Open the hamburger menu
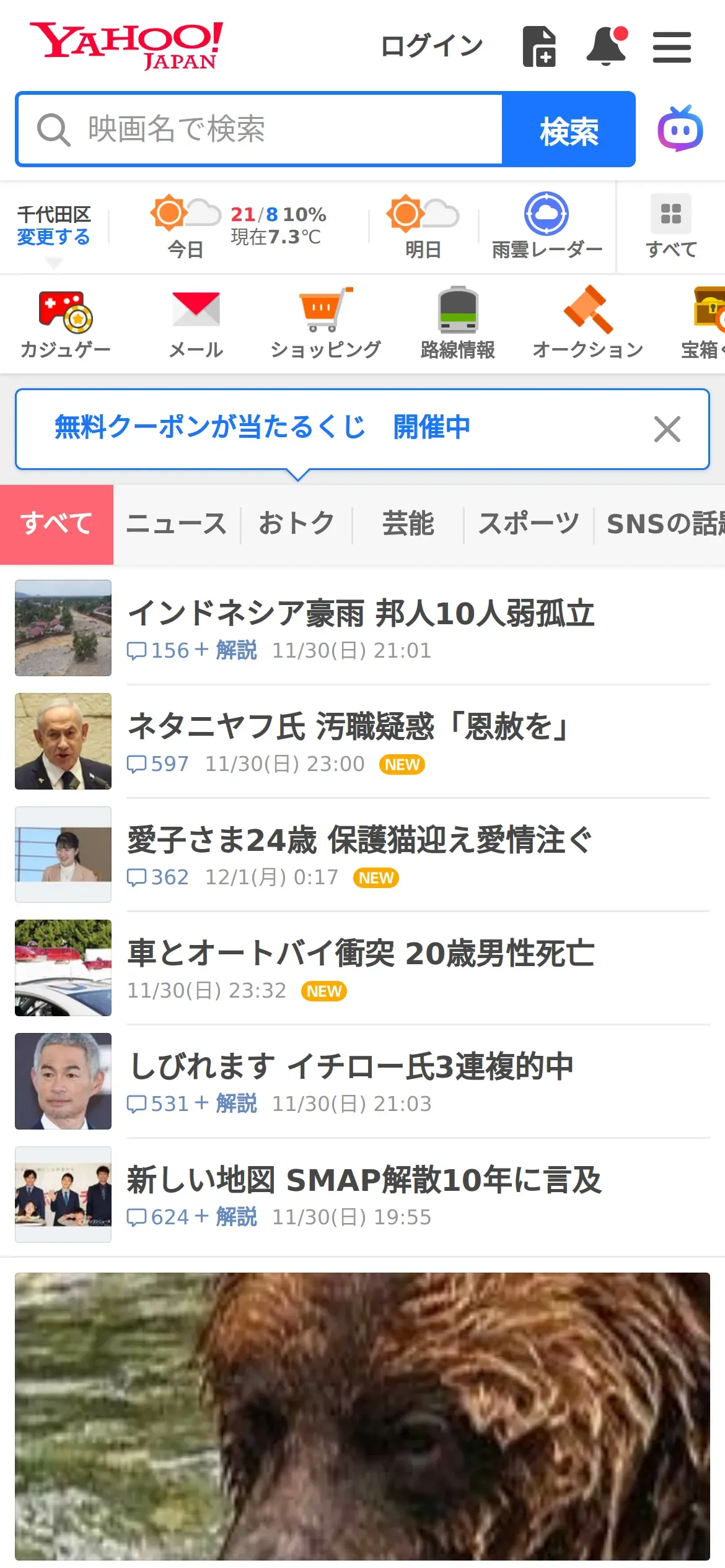The image size is (725, 1568). [x=672, y=48]
